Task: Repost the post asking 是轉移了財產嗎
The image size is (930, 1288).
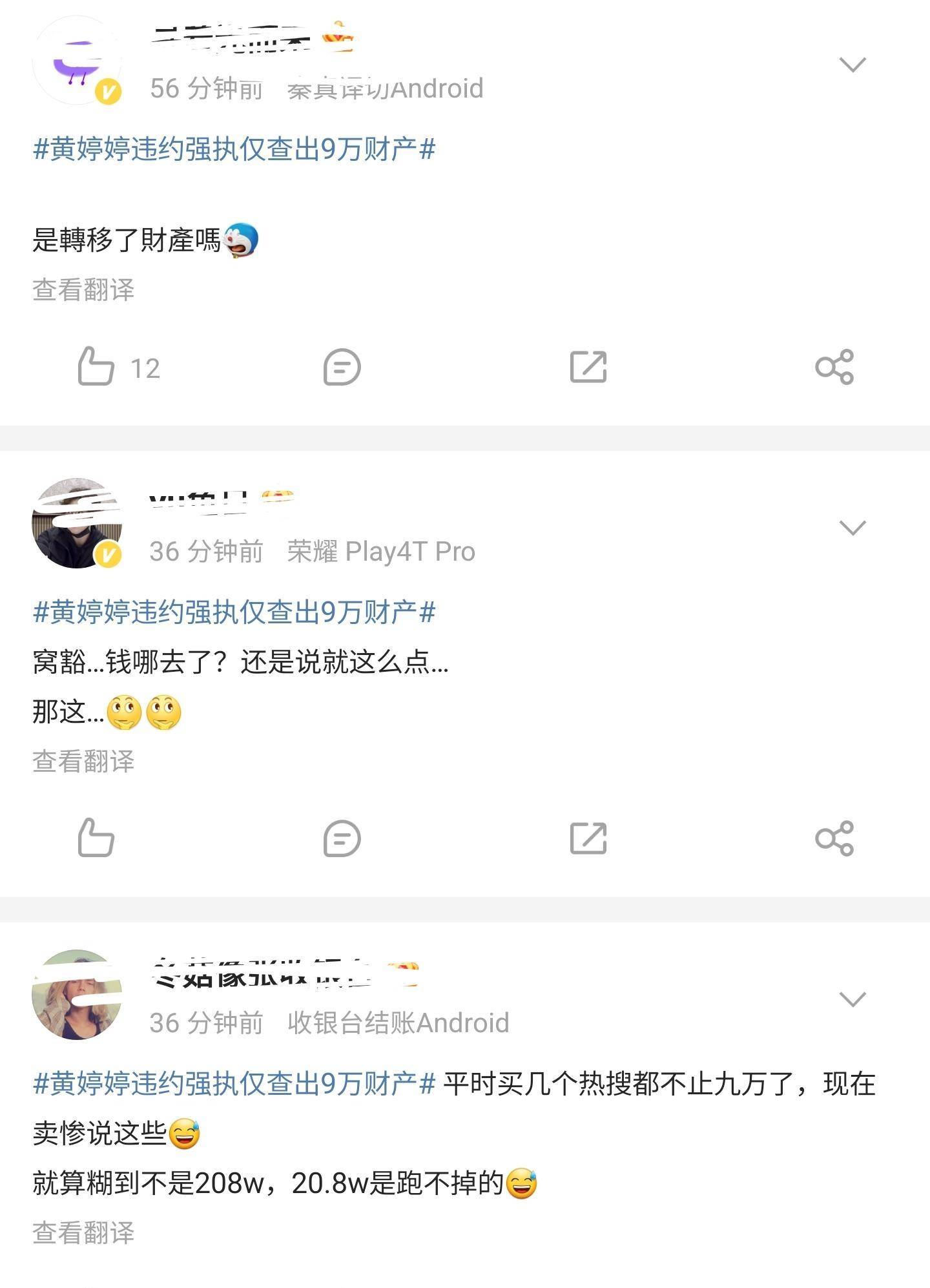Action: 588,367
